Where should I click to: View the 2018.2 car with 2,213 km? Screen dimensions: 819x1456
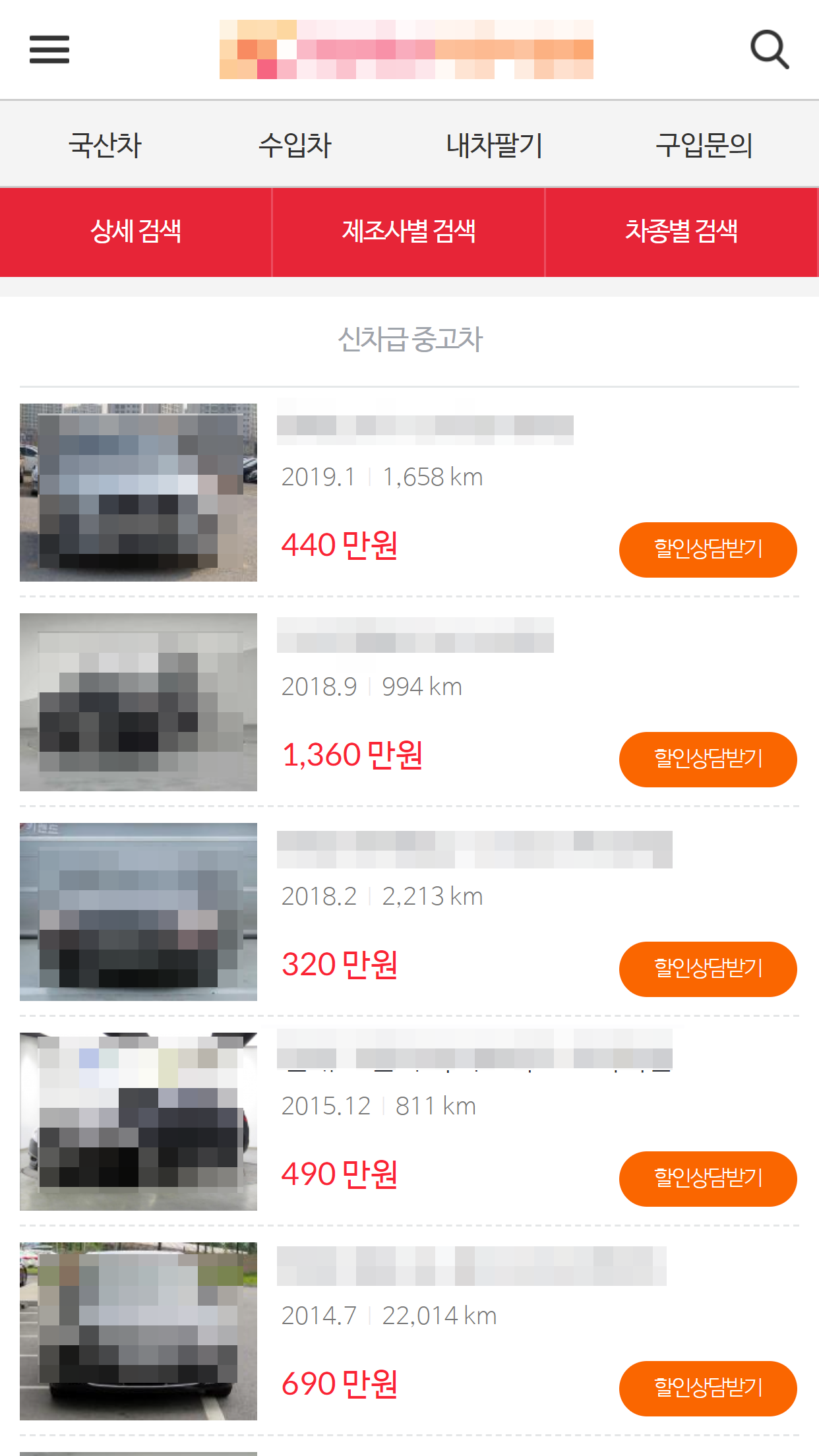(x=138, y=912)
